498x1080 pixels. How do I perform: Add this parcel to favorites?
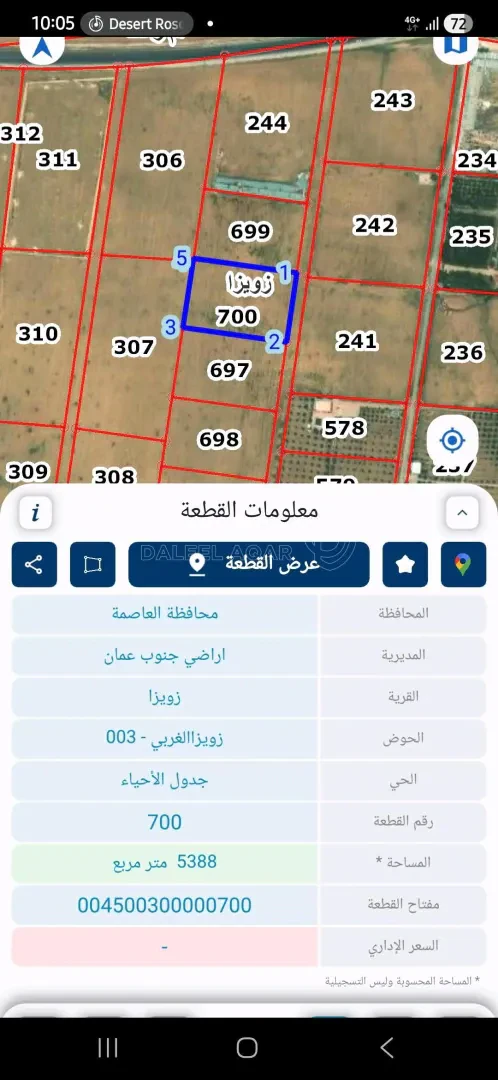coord(405,565)
